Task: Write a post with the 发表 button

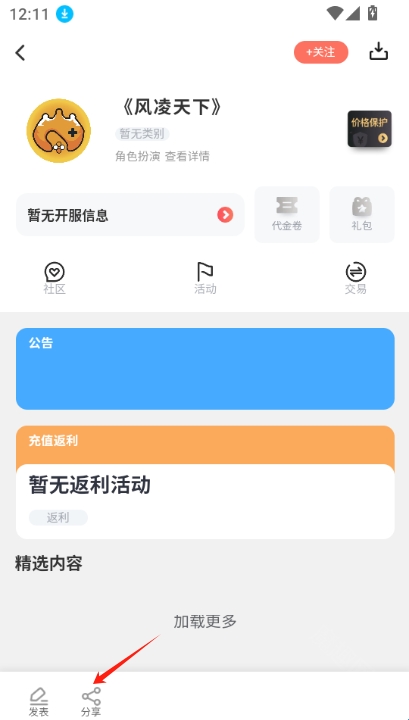Action: (x=39, y=703)
